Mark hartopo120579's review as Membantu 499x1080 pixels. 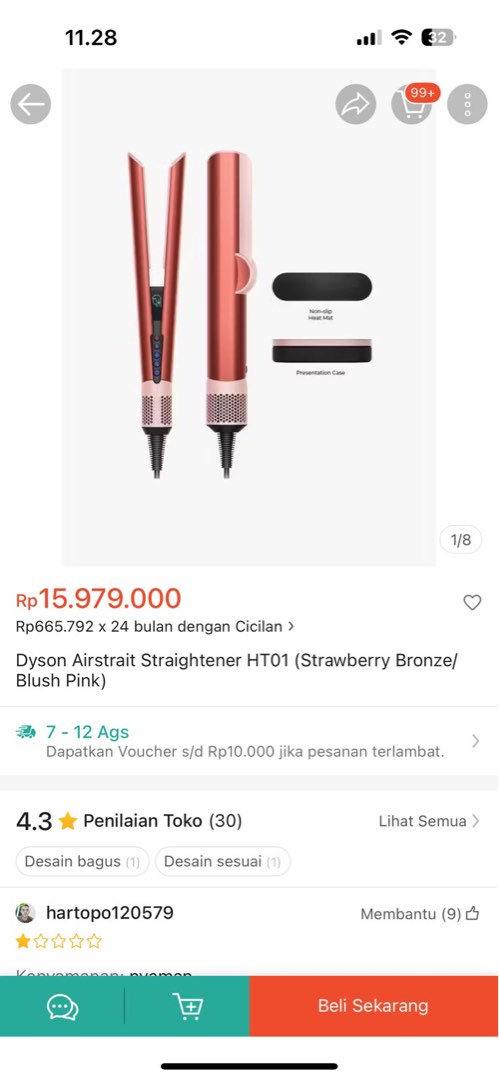coord(420,914)
